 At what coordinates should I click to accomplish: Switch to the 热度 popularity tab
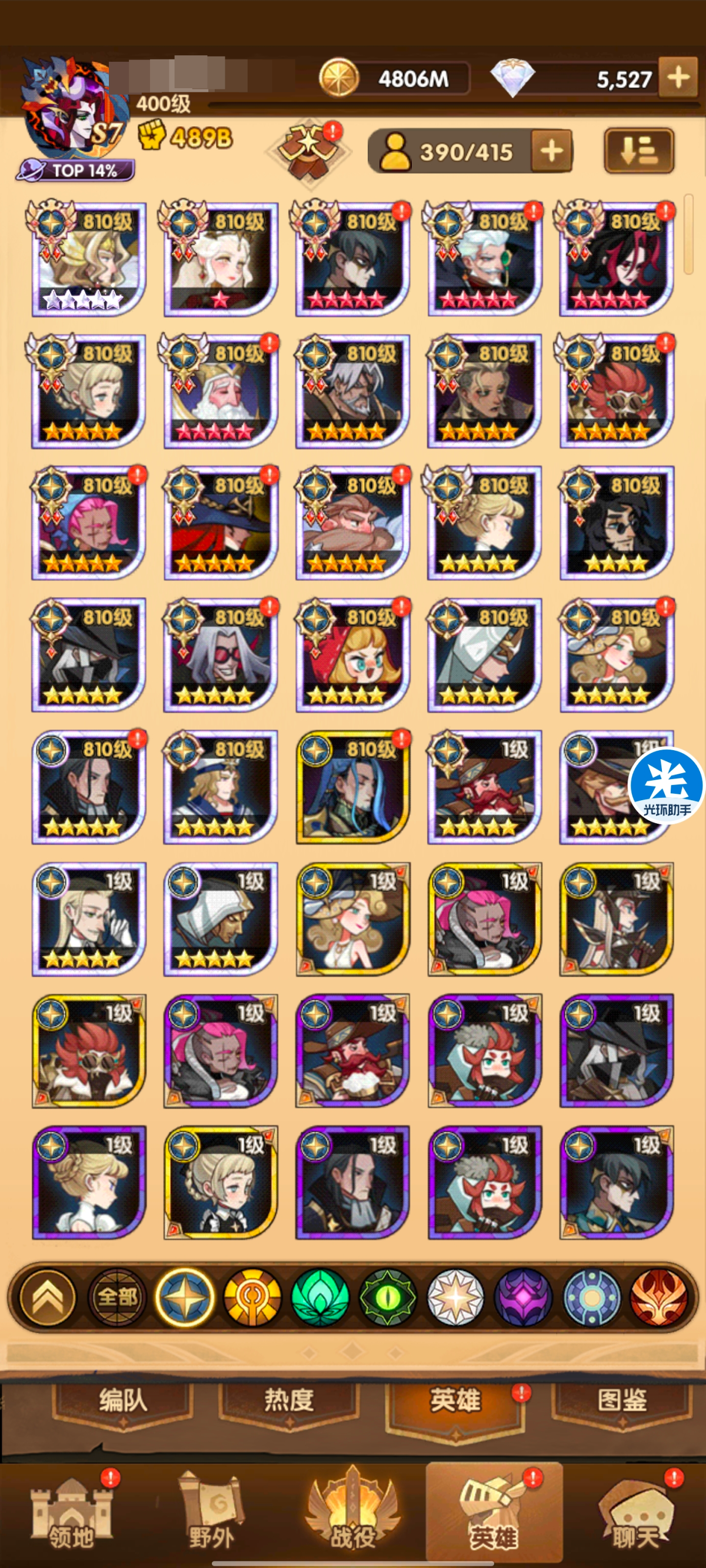pyautogui.click(x=289, y=1400)
